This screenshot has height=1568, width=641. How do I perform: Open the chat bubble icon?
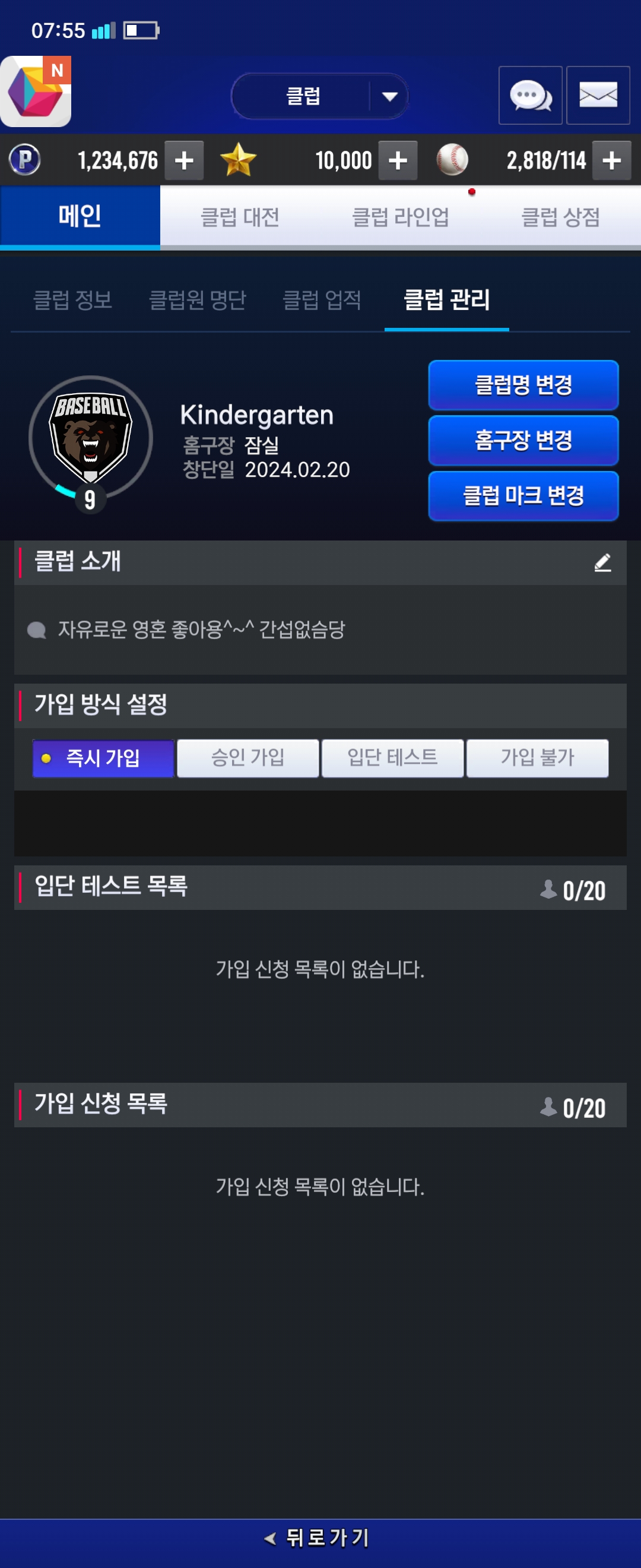[529, 96]
